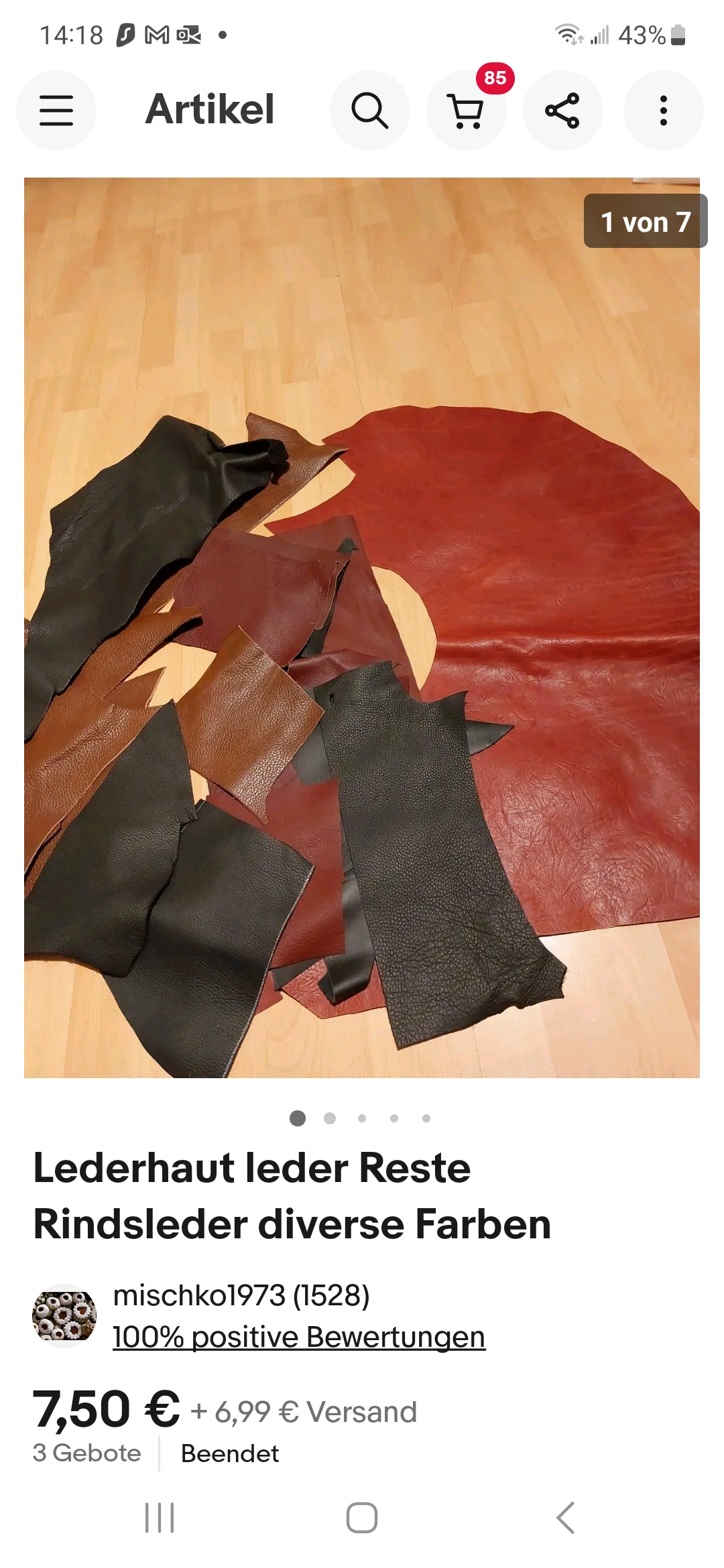Open the leather scraps product photo
Viewport: 724px width, 1568px height.
tap(362, 627)
